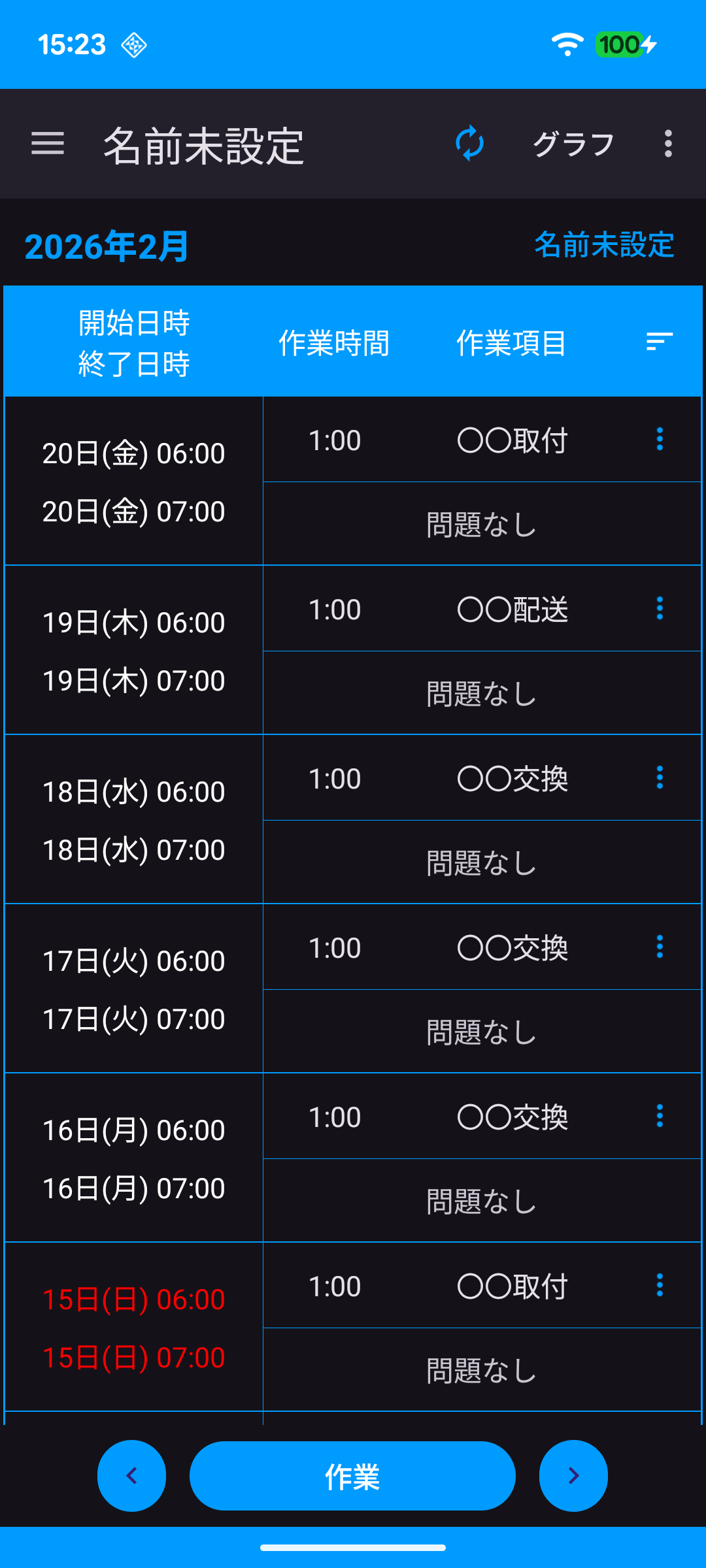Go to the previous month
The image size is (706, 1568).
tap(131, 1476)
